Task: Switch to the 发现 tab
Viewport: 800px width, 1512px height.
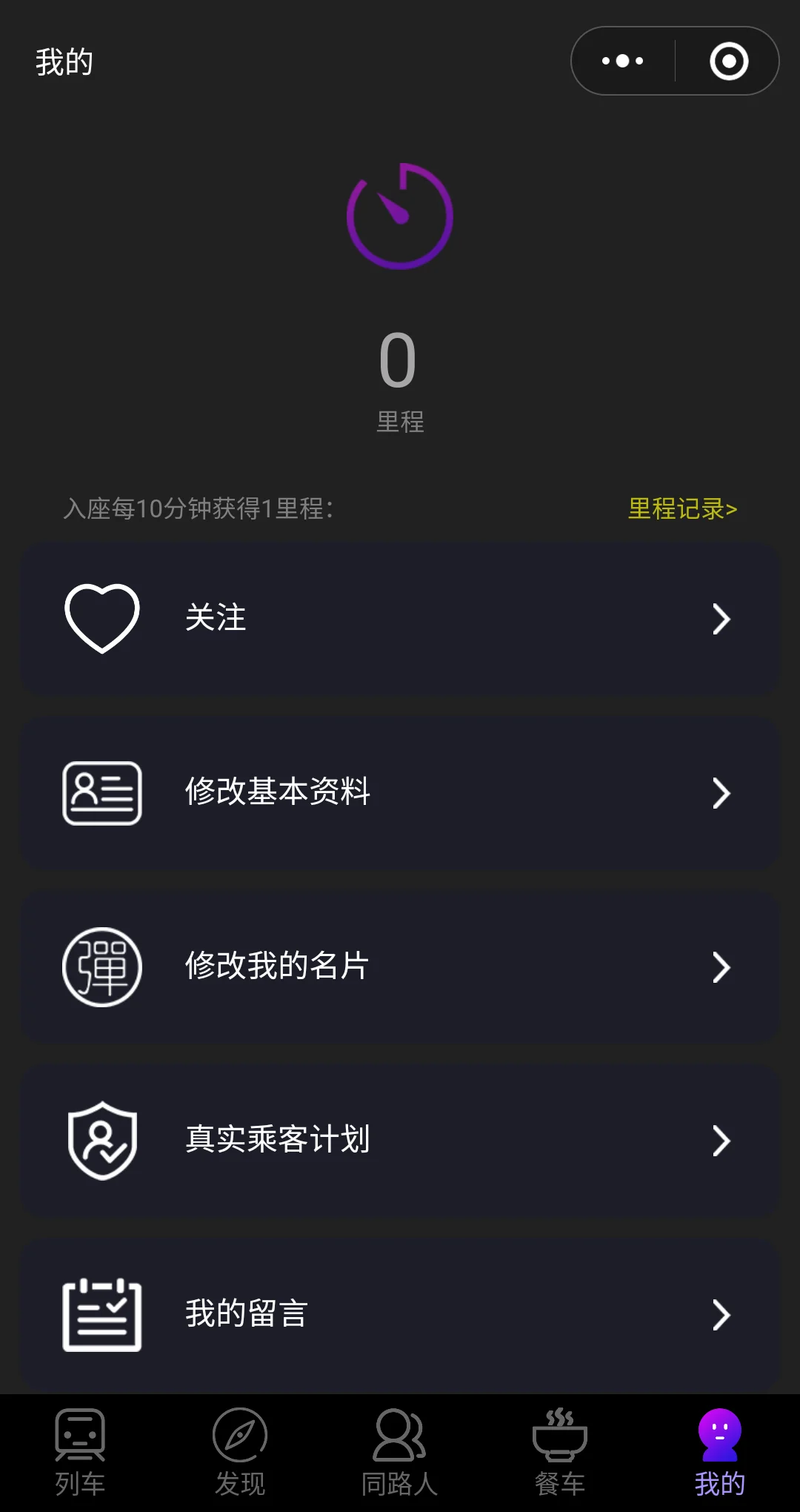Action: click(240, 1453)
